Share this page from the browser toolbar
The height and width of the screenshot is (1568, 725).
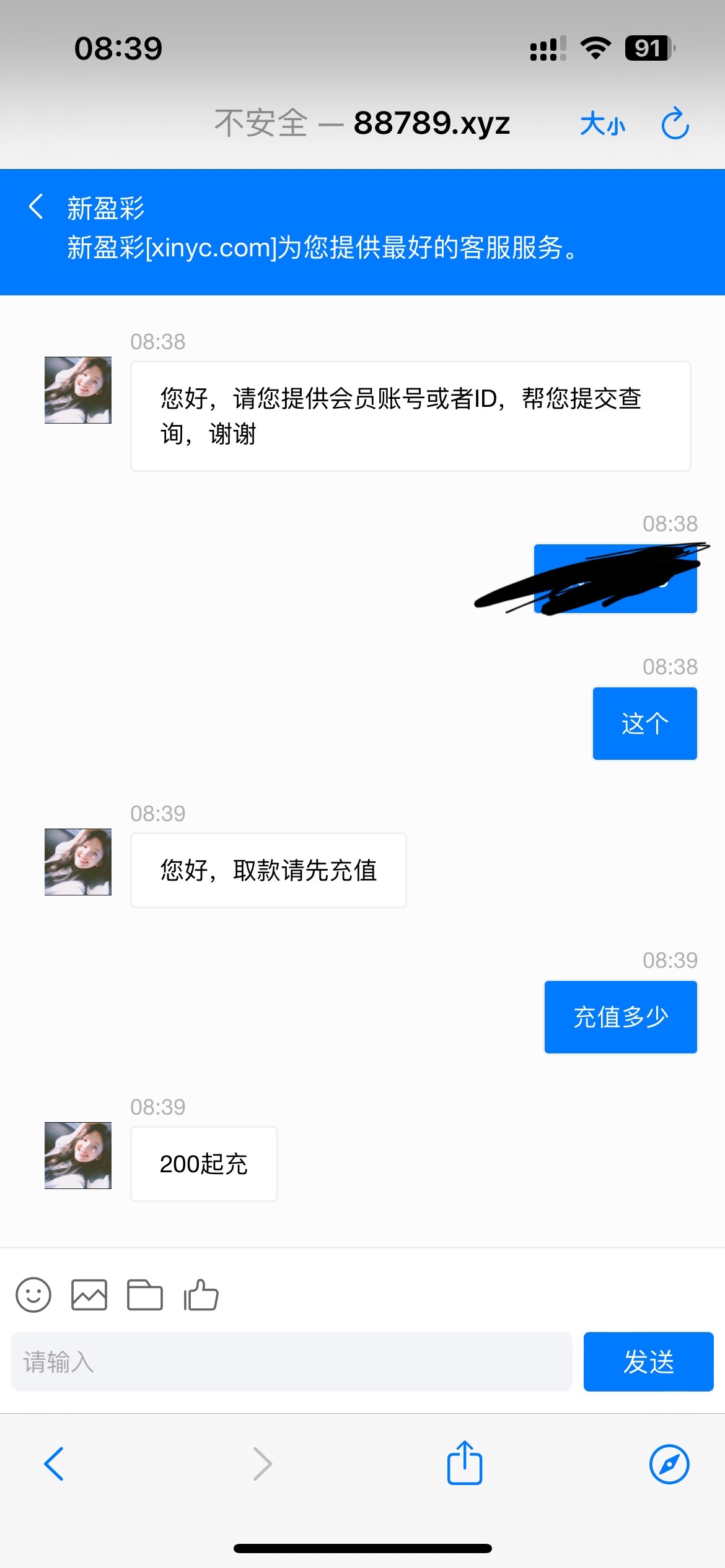click(x=465, y=1463)
